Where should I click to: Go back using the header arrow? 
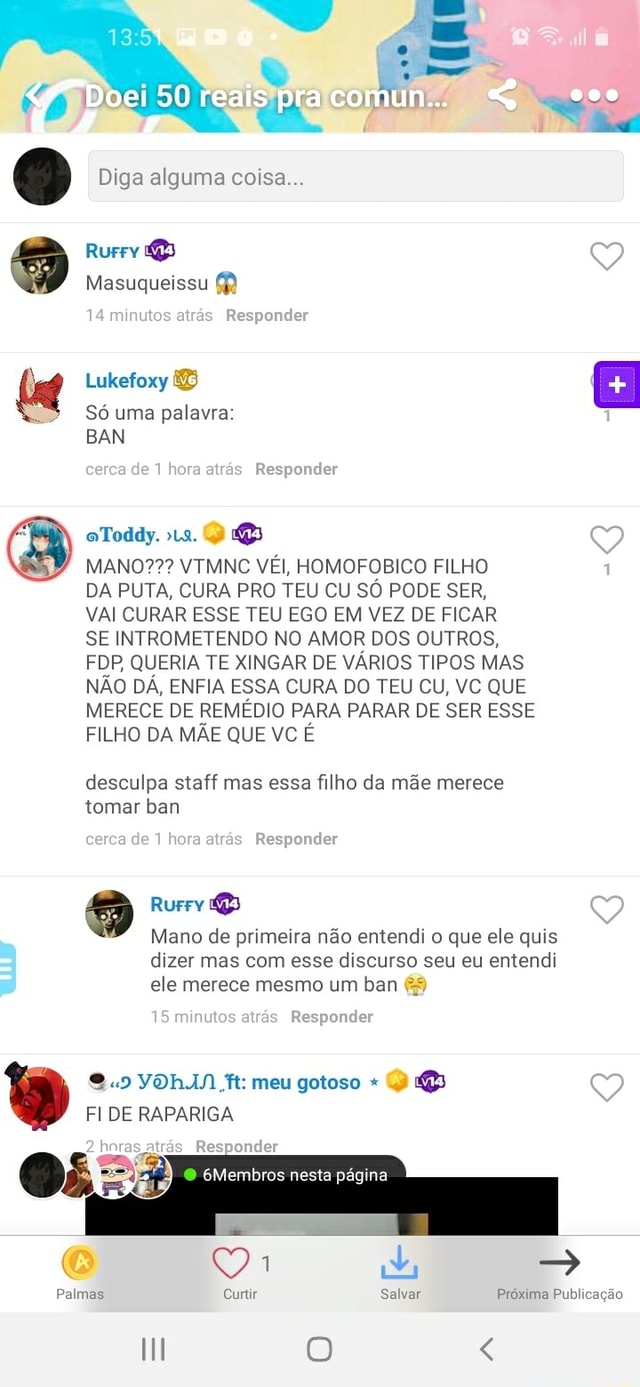click(34, 97)
